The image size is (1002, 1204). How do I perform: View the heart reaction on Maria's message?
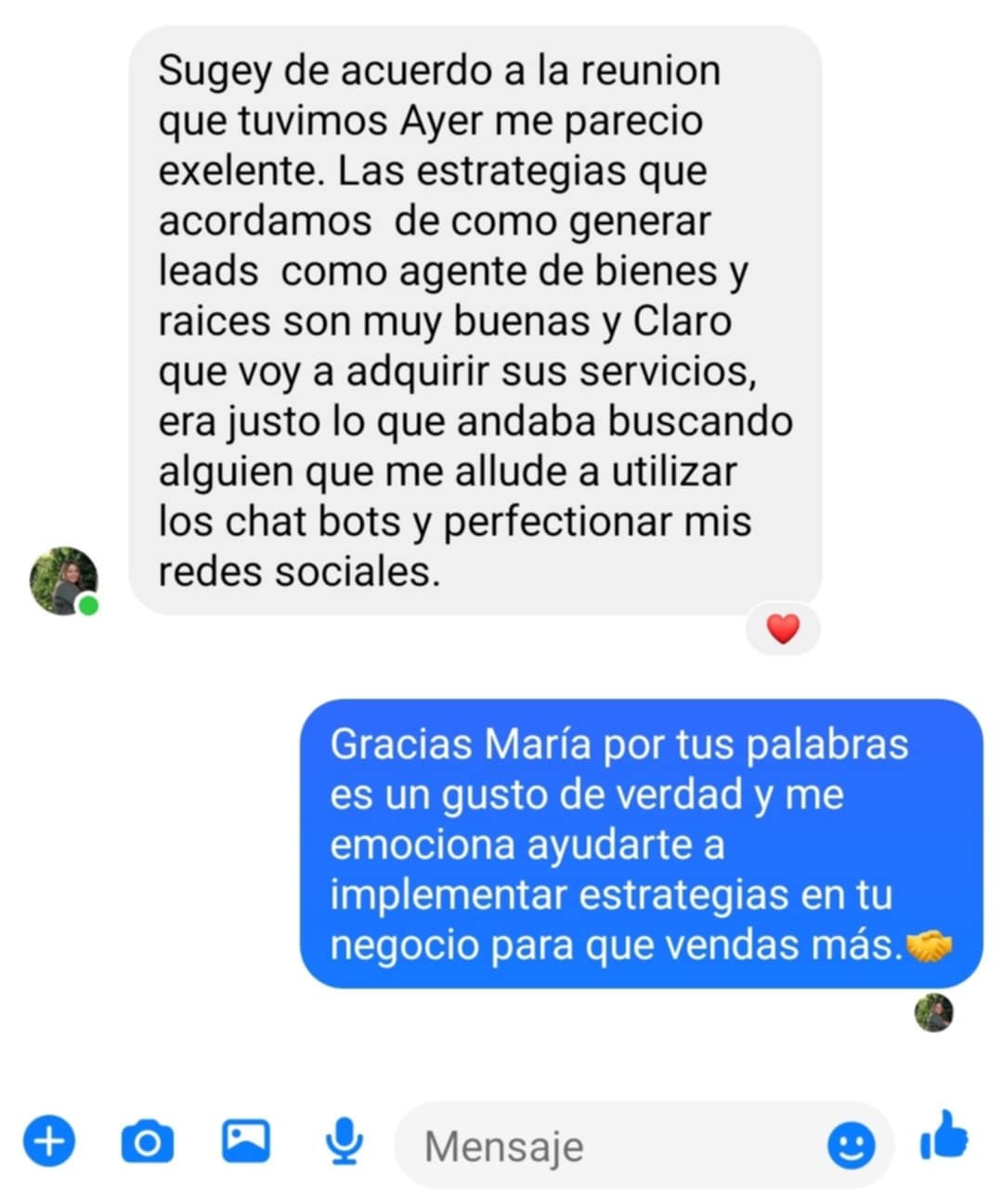pos(783,629)
